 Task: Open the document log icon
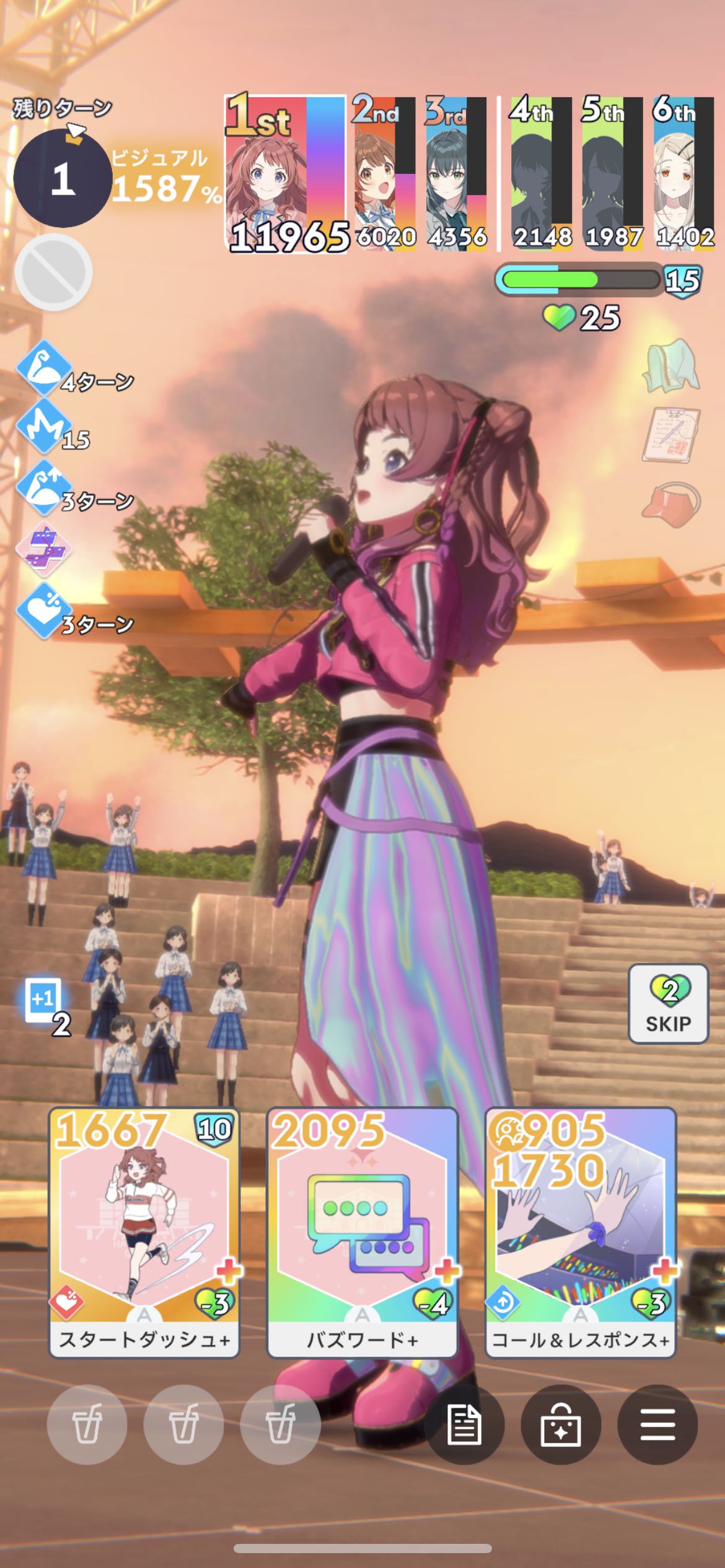tap(464, 1424)
